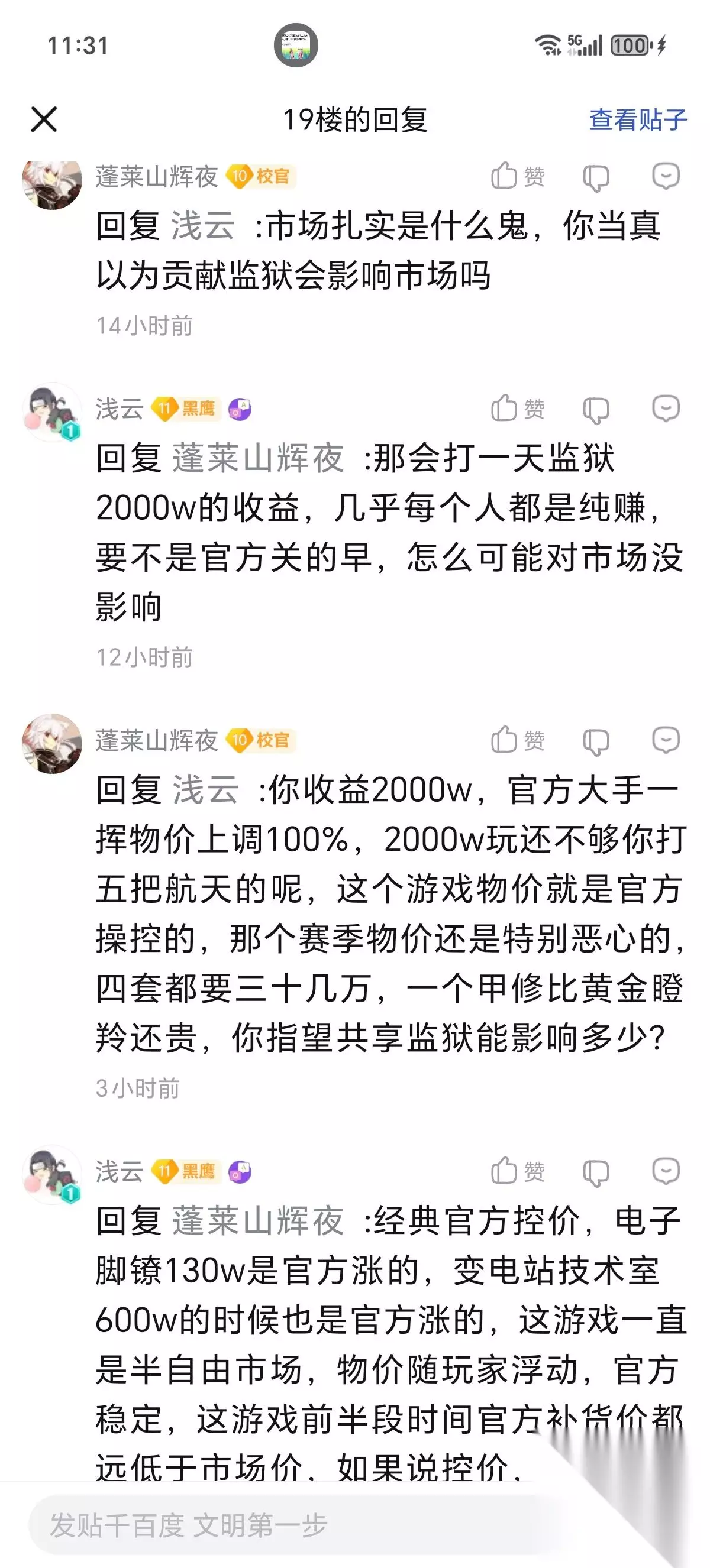Open 蓬莱山辉夜's avatar on the 14小时前 reply
This screenshot has height=1568, width=710.
[x=51, y=183]
